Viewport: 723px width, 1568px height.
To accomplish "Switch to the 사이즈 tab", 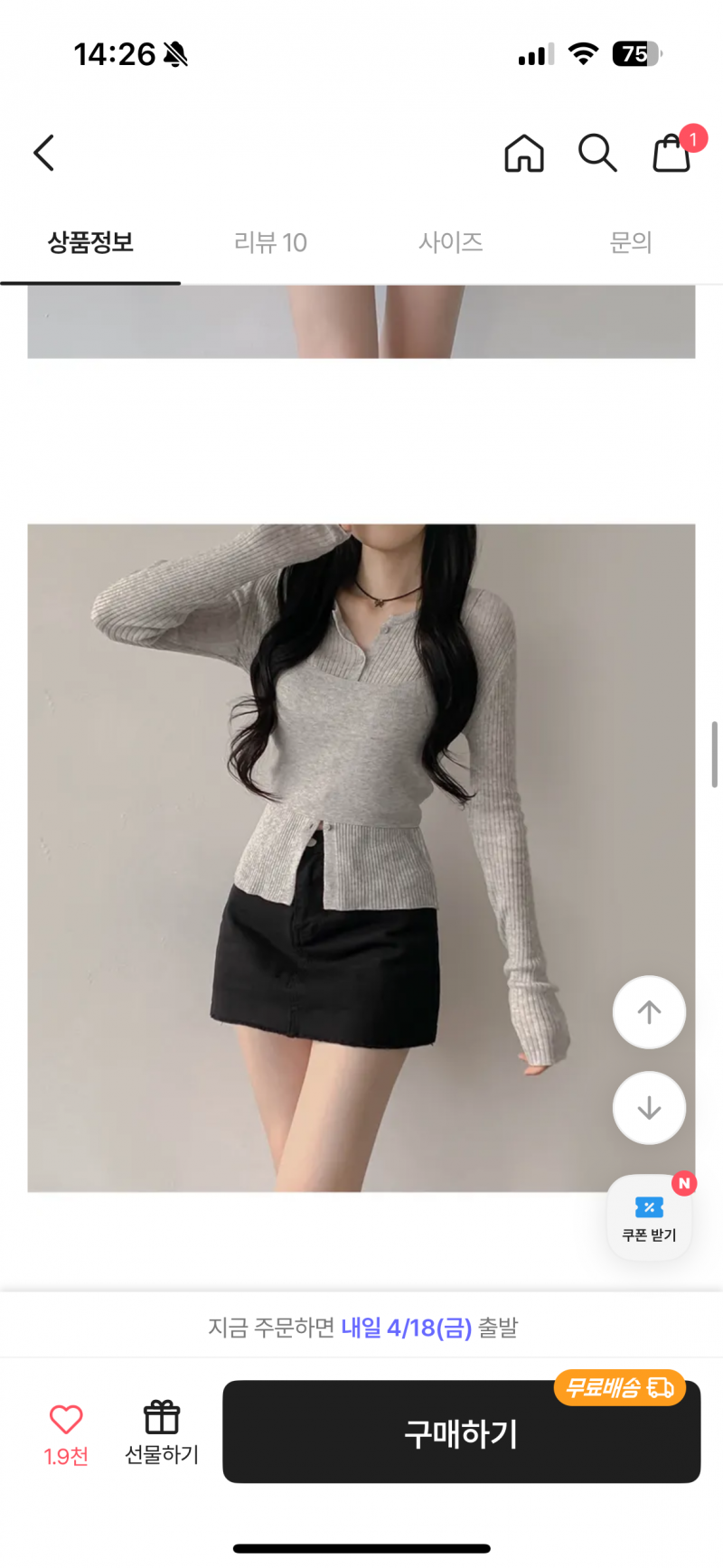I will (451, 242).
